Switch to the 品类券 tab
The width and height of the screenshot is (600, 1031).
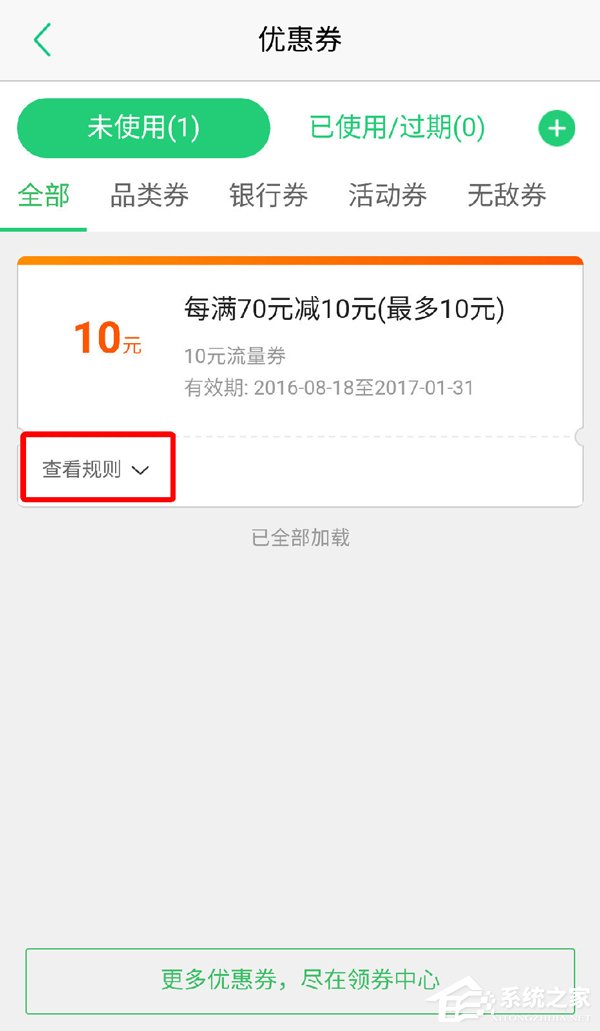point(149,195)
